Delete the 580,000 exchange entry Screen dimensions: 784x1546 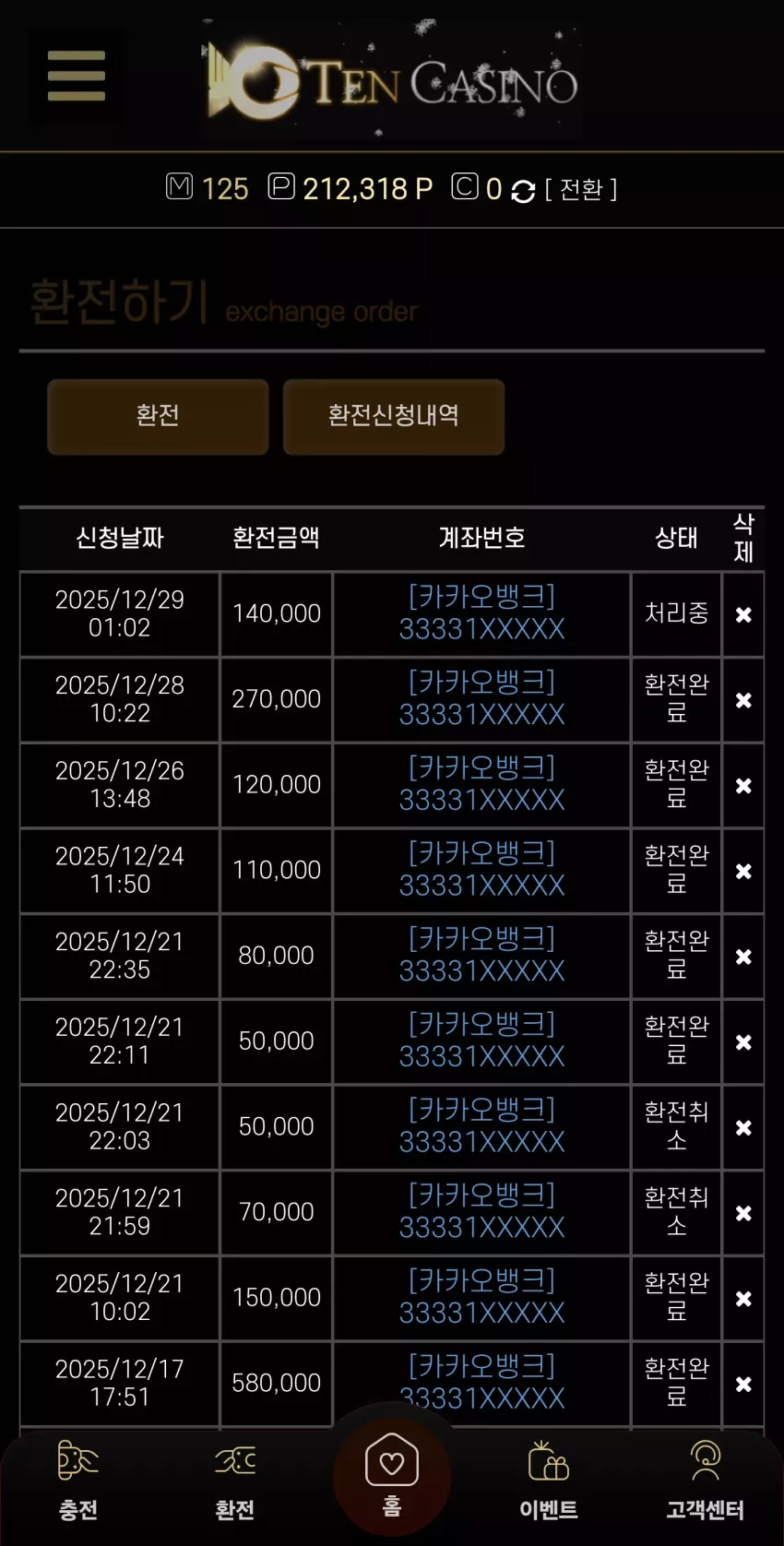coord(743,1384)
